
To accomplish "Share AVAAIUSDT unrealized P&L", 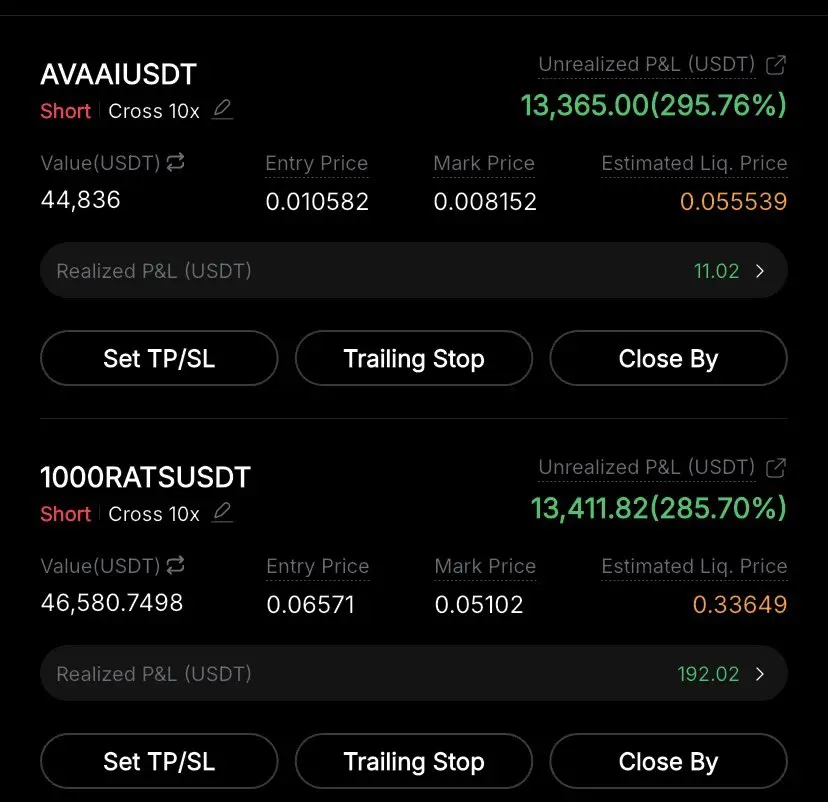I will [775, 66].
